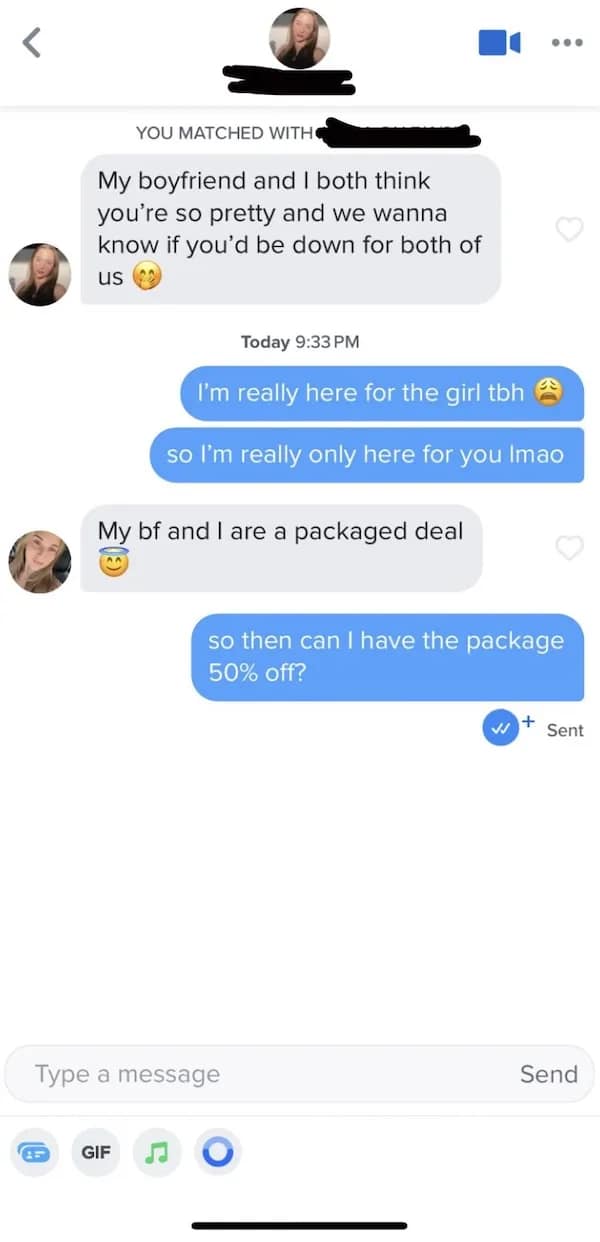Open the three-dot overflow menu

click(565, 42)
